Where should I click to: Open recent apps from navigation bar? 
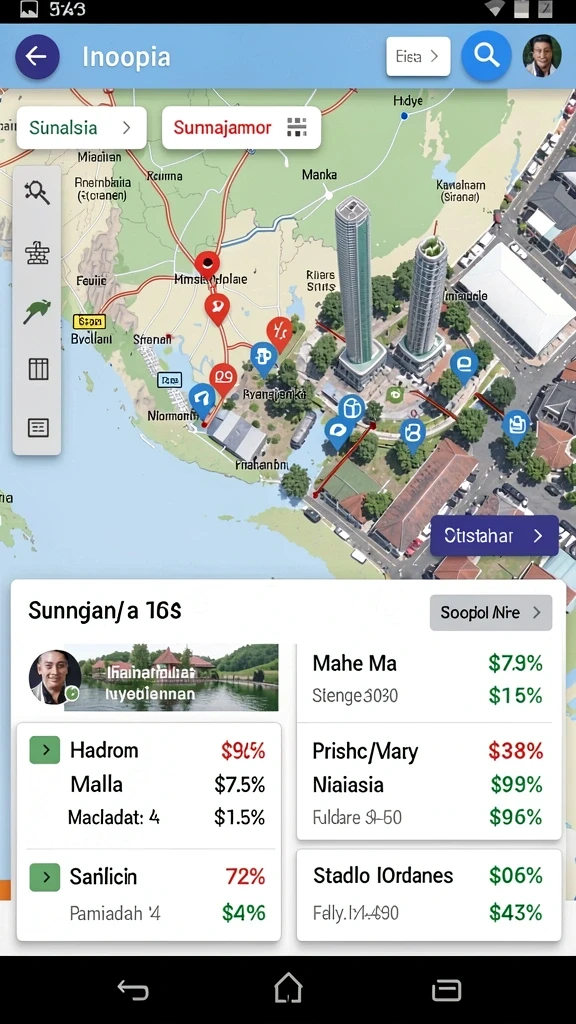(447, 989)
